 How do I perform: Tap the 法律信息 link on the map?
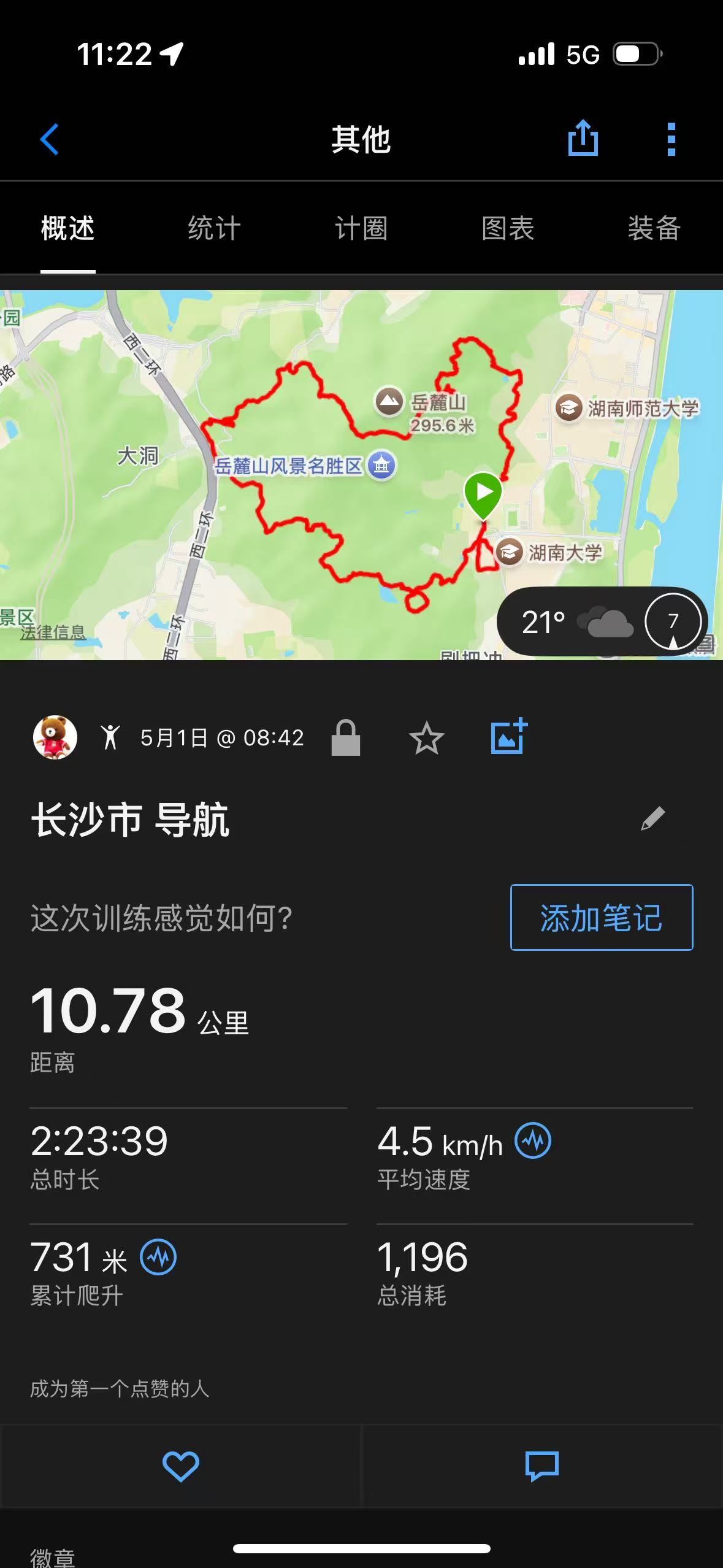pos(53,632)
